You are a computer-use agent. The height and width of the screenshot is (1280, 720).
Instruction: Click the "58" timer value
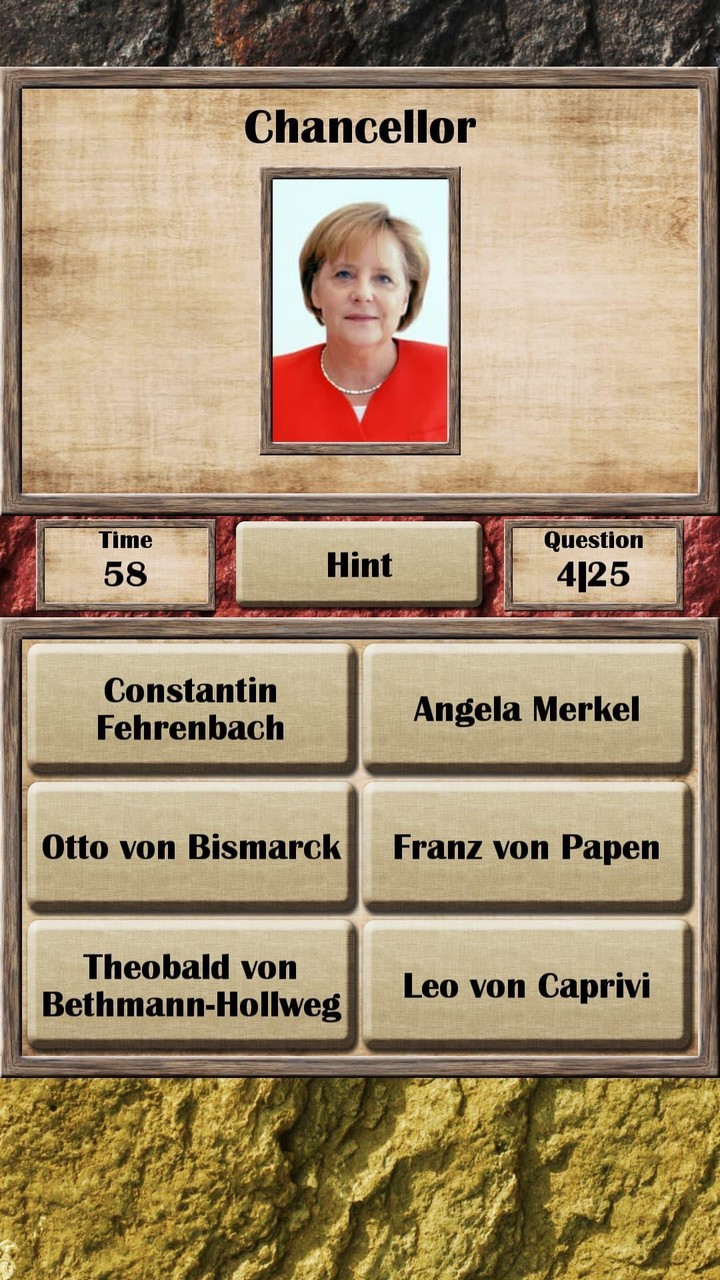124,574
